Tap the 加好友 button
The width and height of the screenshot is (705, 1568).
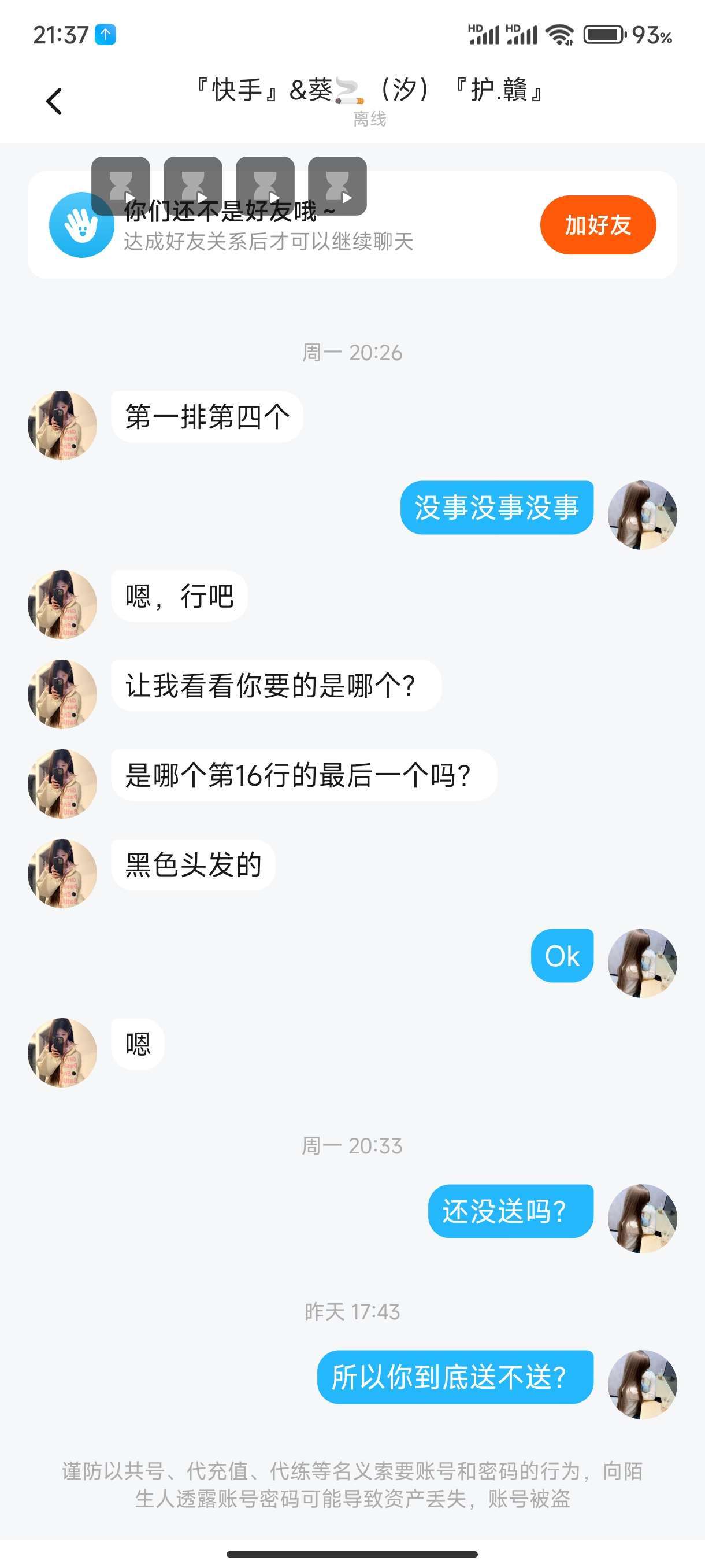point(598,224)
